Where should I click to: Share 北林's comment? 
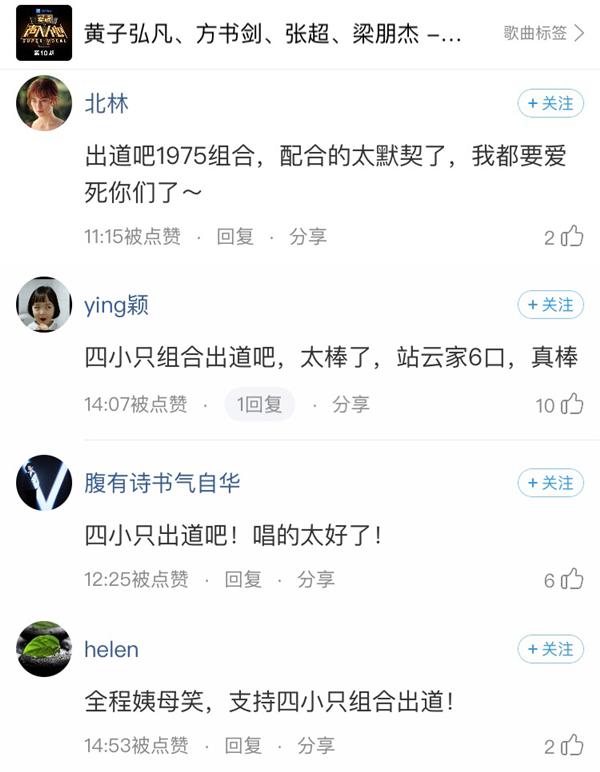tap(308, 237)
